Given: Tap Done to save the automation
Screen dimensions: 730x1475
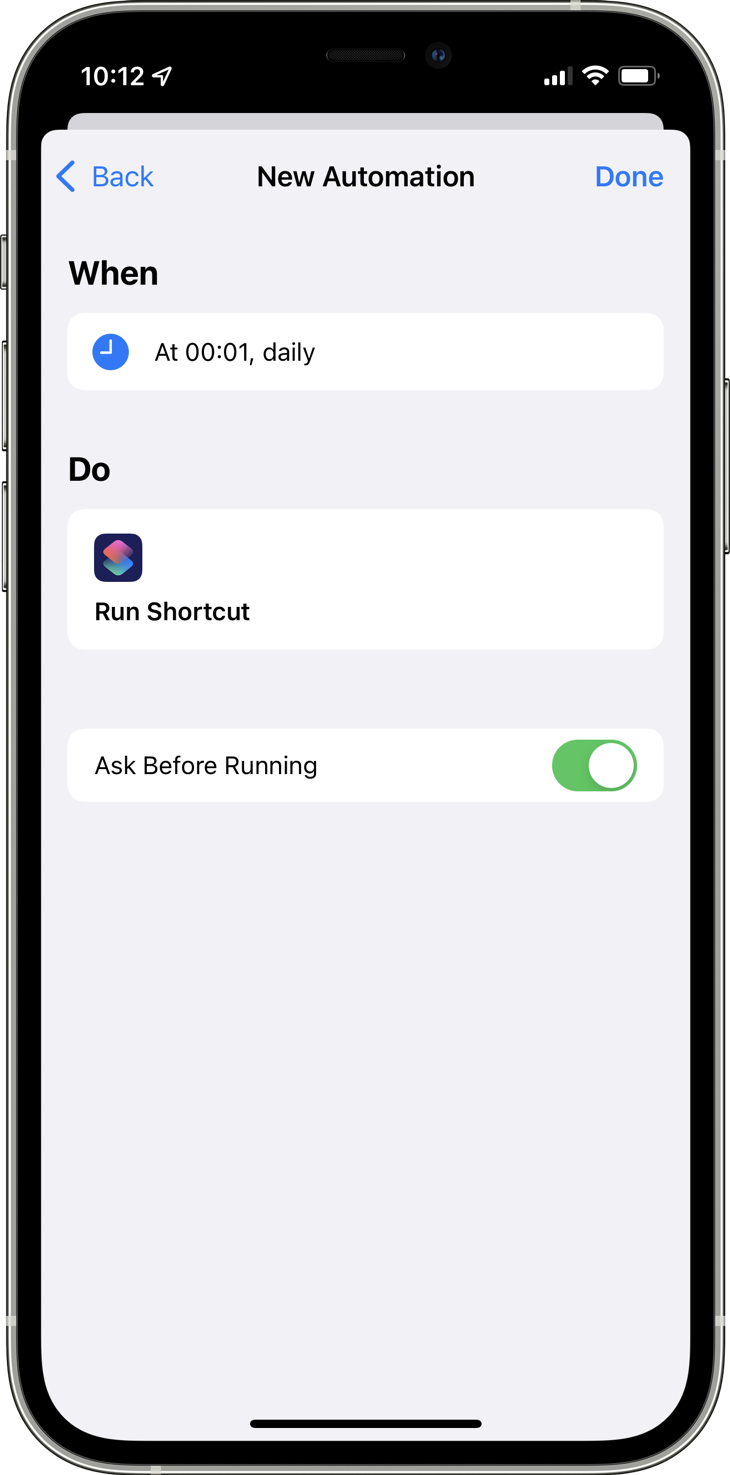Looking at the screenshot, I should pyautogui.click(x=629, y=177).
